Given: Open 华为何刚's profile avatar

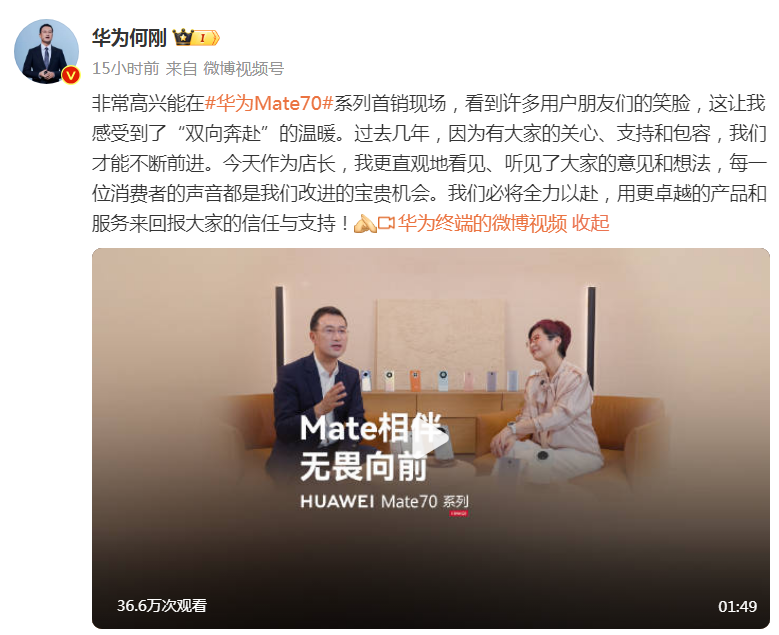Looking at the screenshot, I should (x=46, y=51).
